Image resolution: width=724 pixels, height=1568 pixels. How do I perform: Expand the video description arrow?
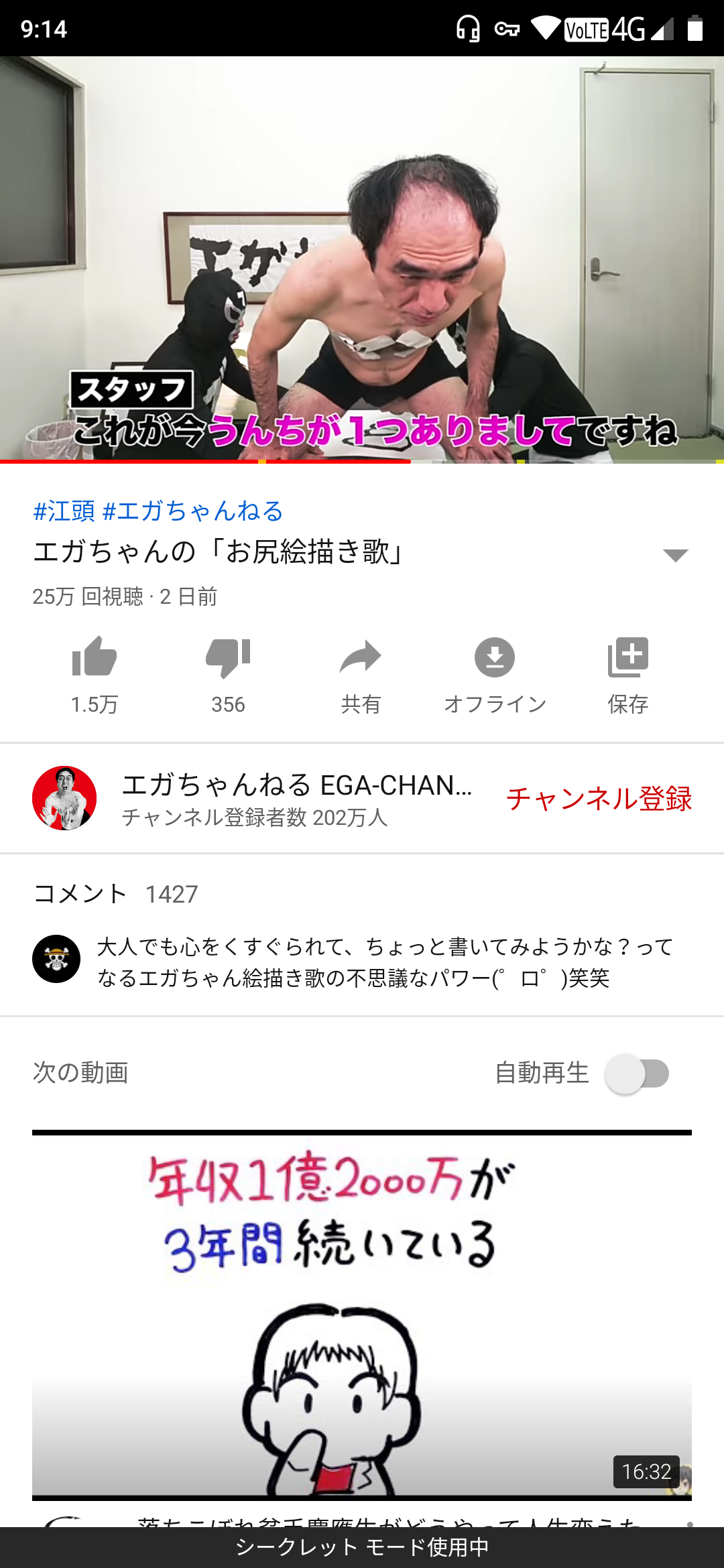click(x=675, y=555)
